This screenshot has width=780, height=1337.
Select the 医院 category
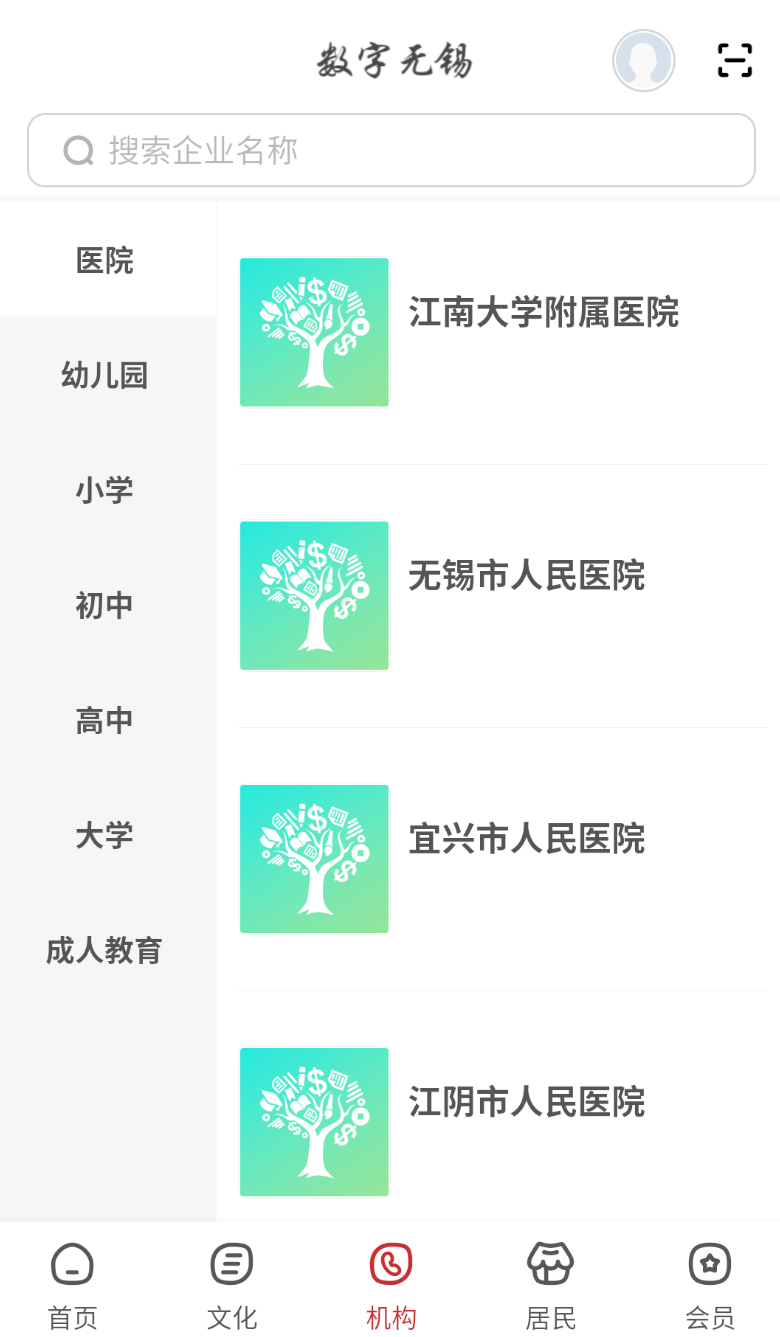coord(106,260)
